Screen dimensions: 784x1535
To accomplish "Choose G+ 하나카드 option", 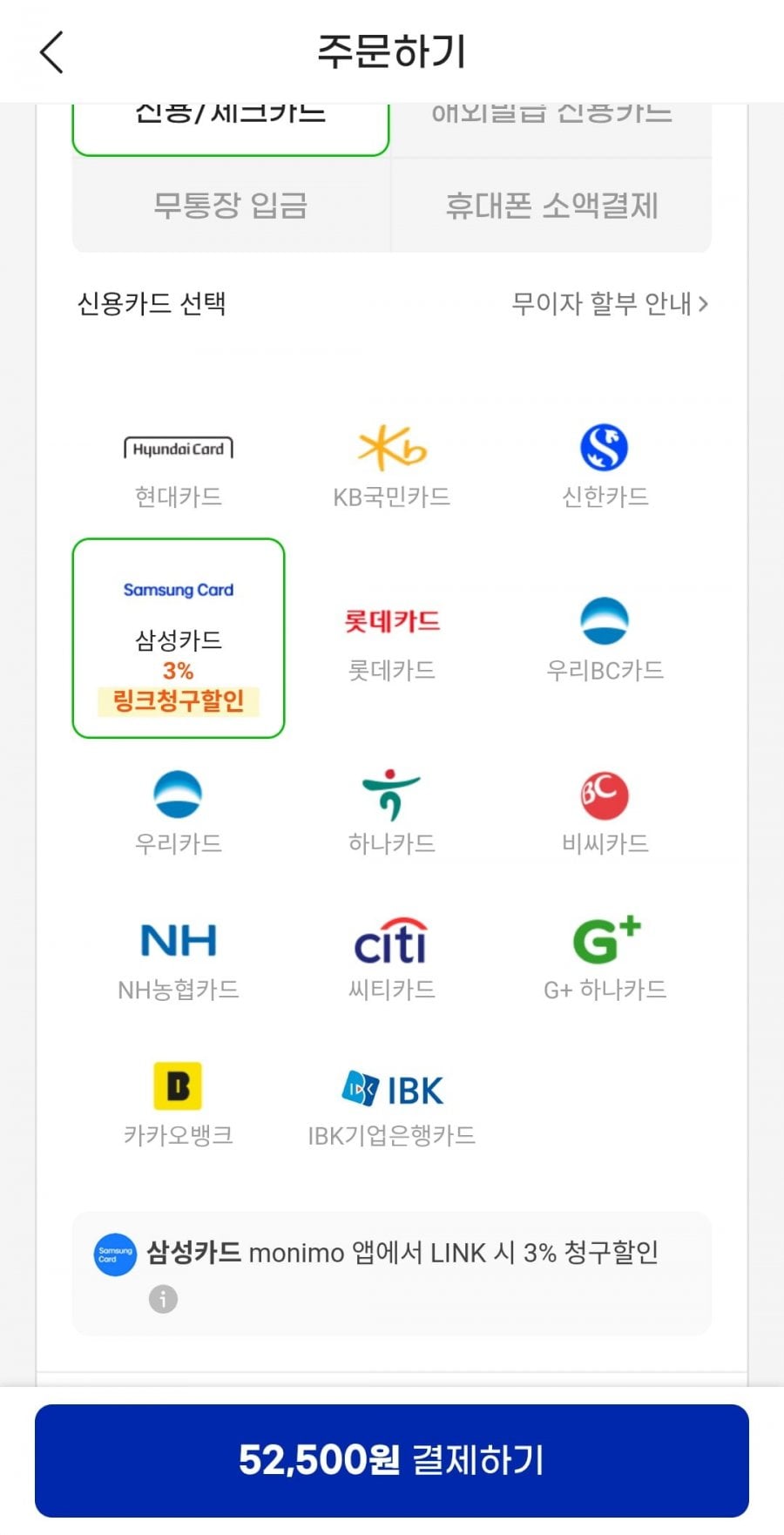I will coord(605,960).
